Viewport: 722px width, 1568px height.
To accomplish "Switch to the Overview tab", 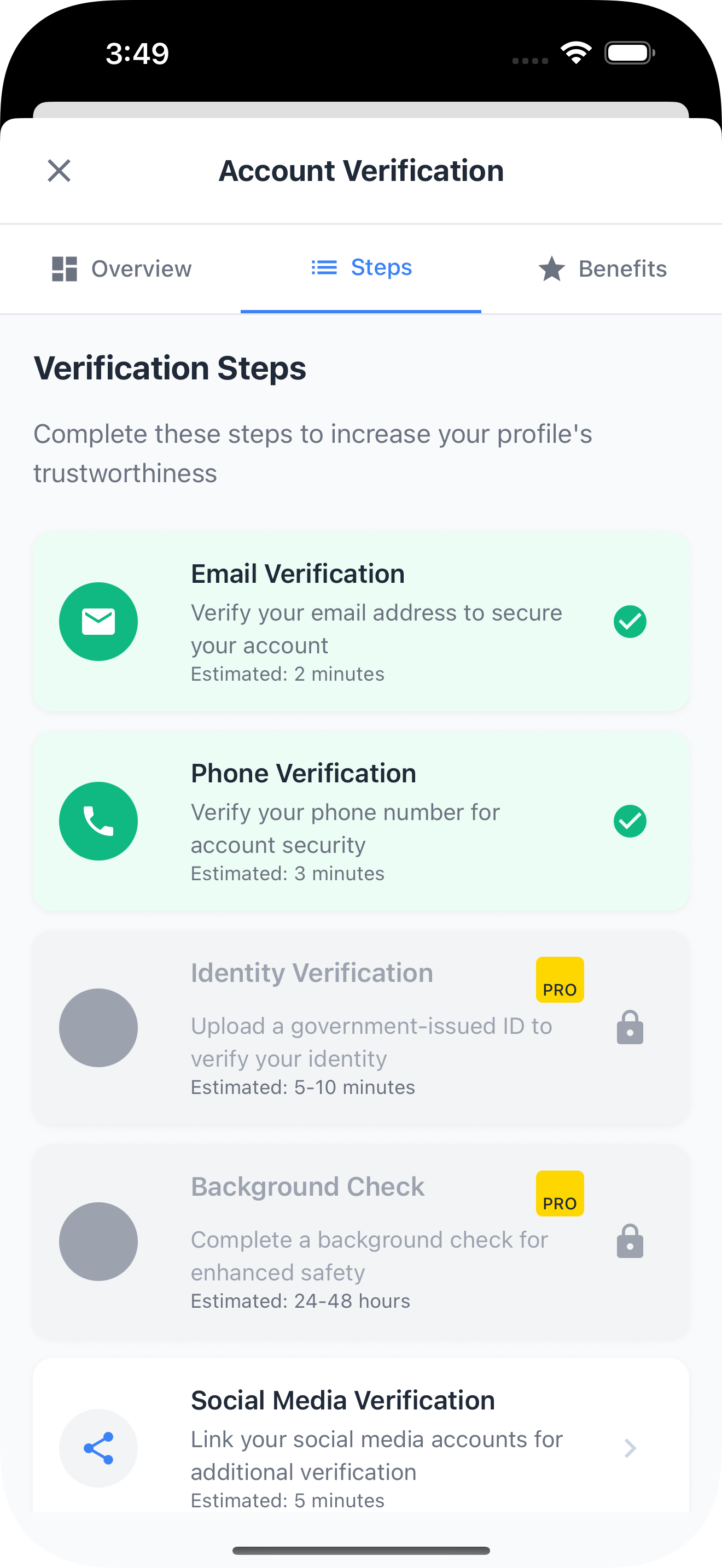I will (121, 268).
